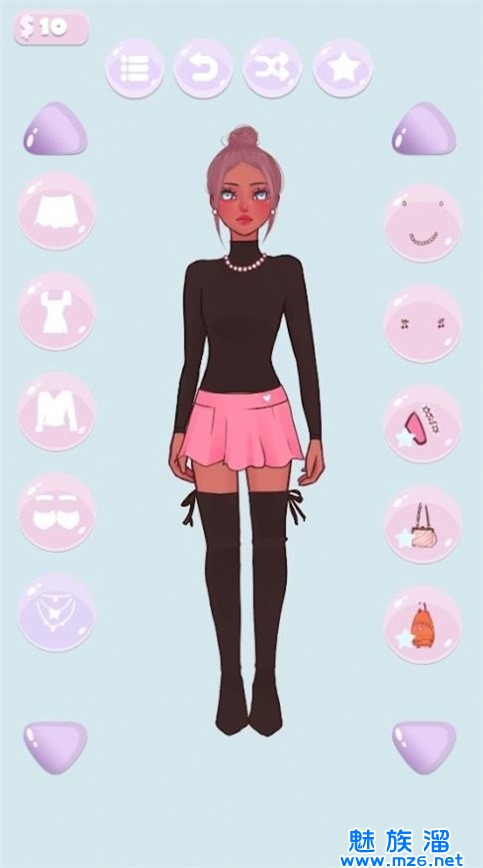Viewport: 483px width, 868px height.
Task: Select the pink handbag item
Action: pyautogui.click(x=423, y=524)
